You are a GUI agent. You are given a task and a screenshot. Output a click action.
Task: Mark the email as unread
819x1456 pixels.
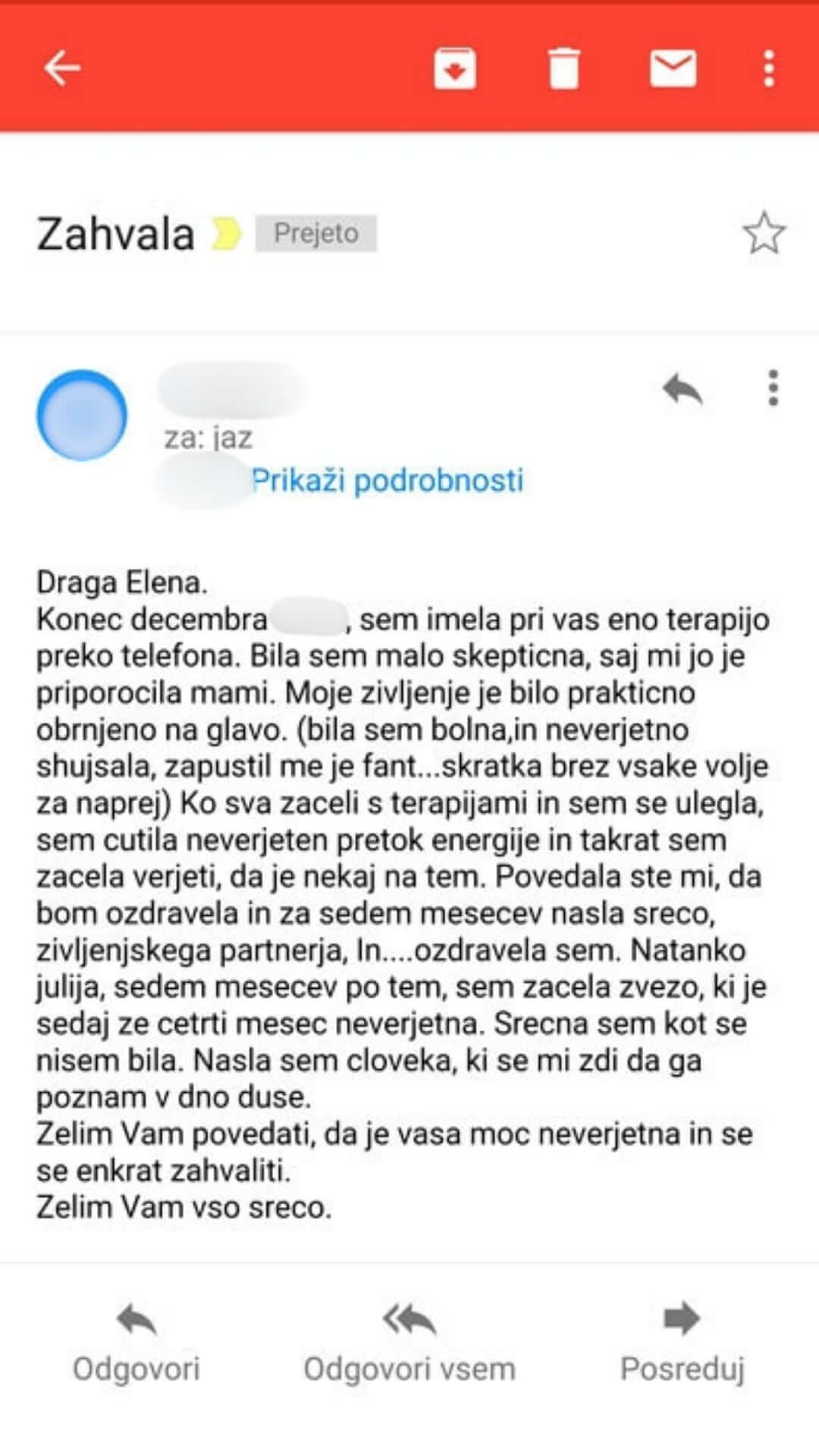coord(673,69)
